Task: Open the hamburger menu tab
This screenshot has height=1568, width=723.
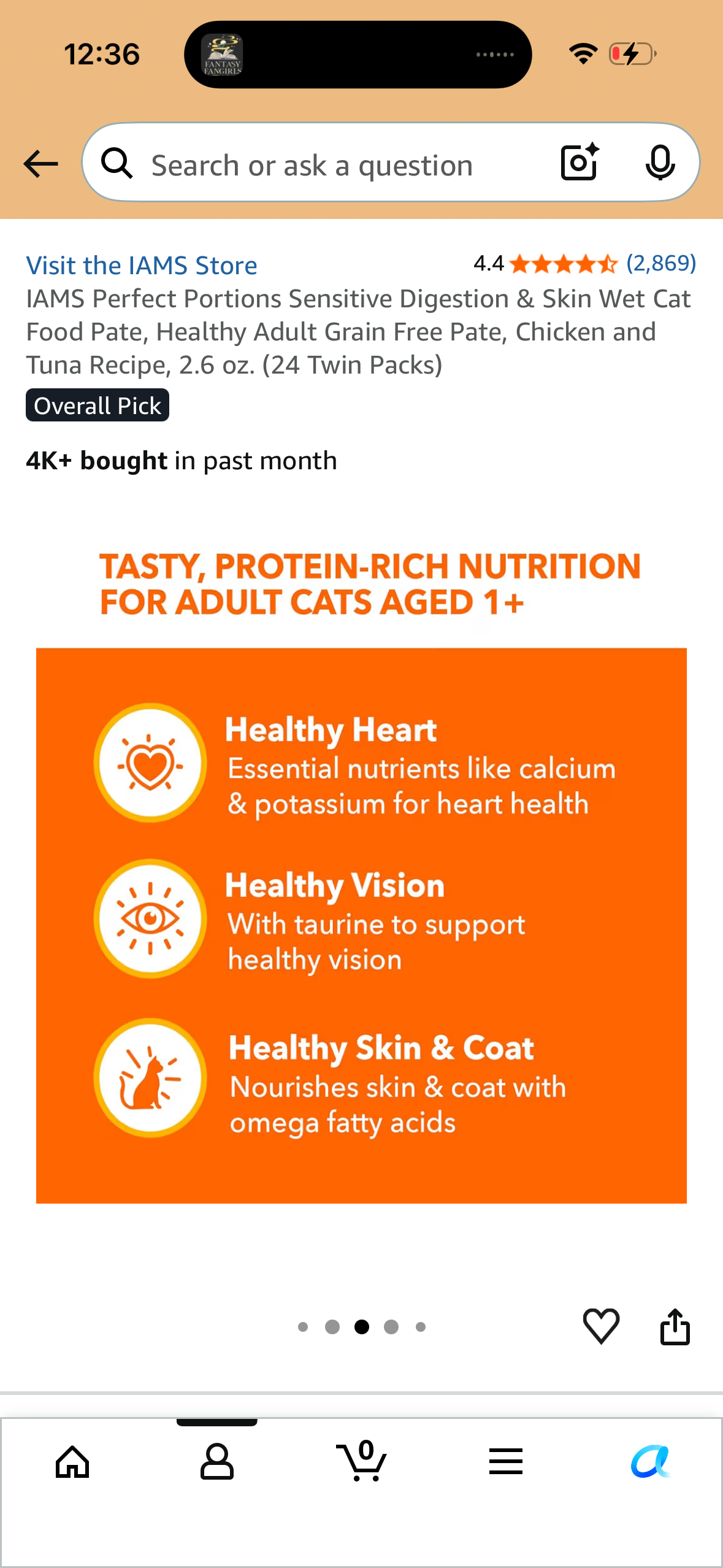Action: tap(506, 1461)
